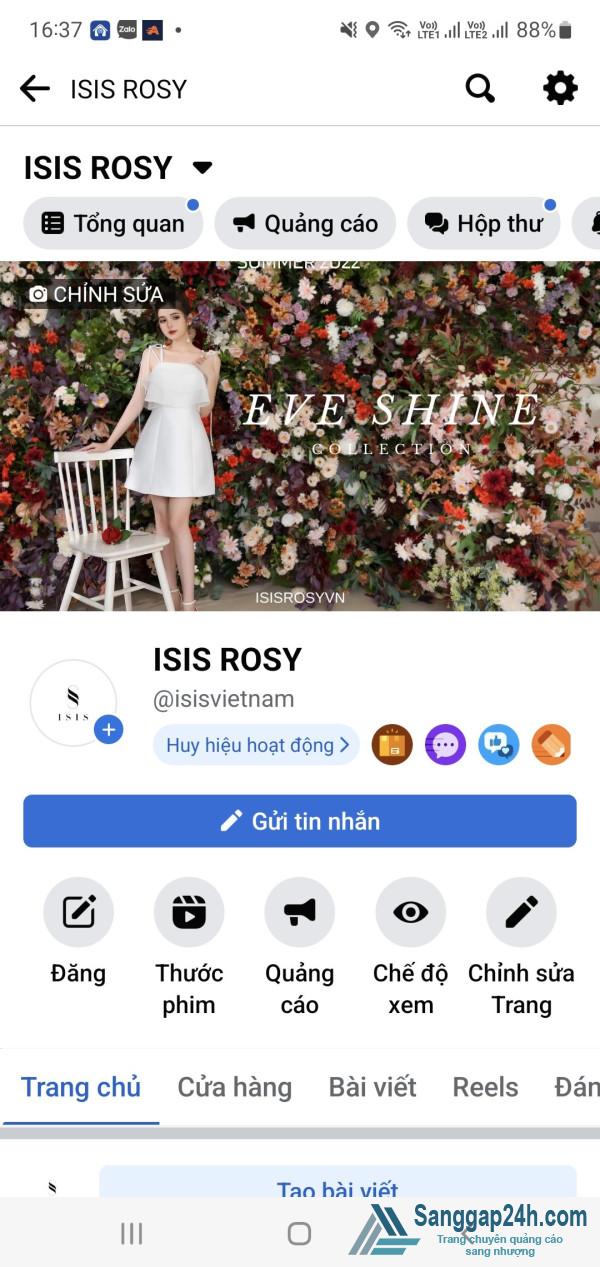
Task: Tap the Gửi tin nhắn button
Action: pyautogui.click(x=300, y=821)
